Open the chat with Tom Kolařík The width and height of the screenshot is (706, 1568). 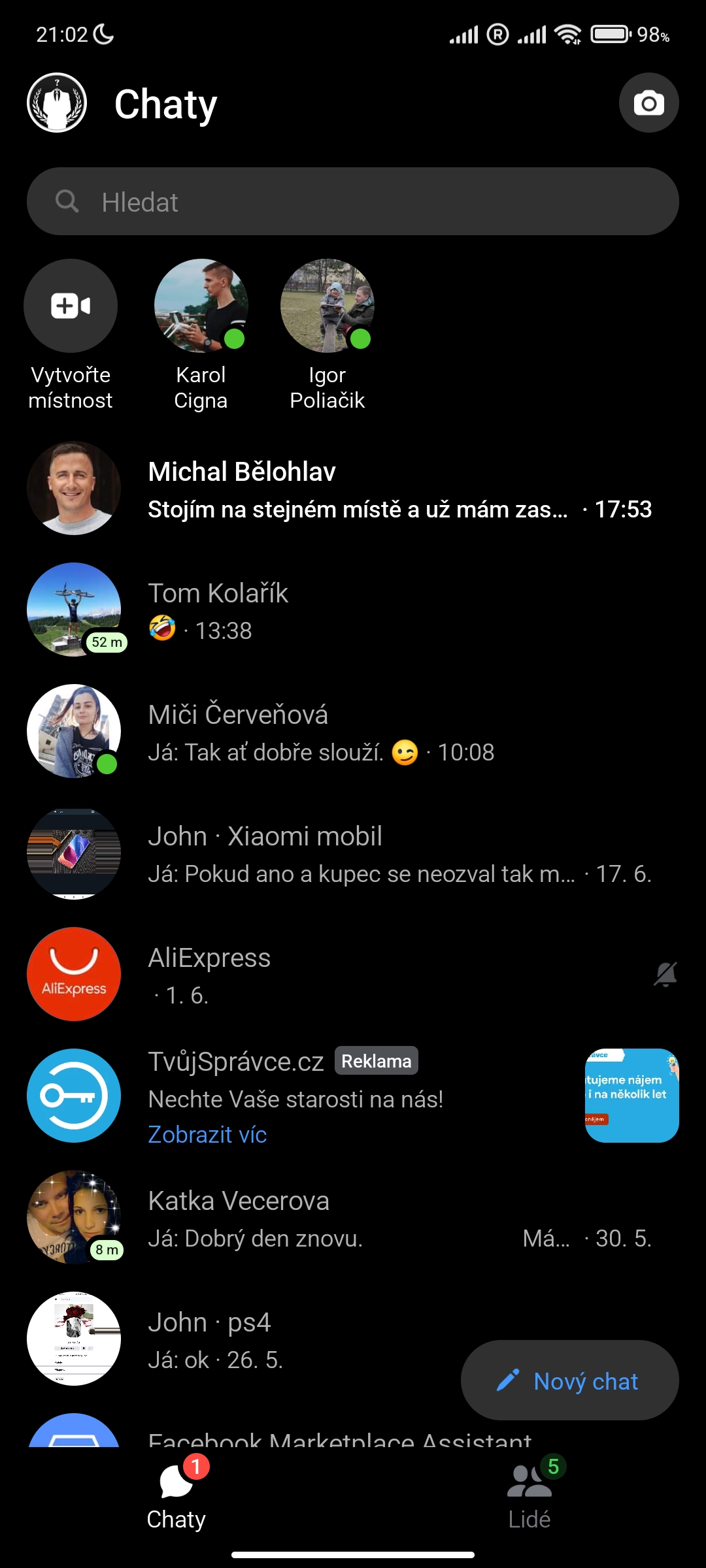pyautogui.click(x=353, y=610)
